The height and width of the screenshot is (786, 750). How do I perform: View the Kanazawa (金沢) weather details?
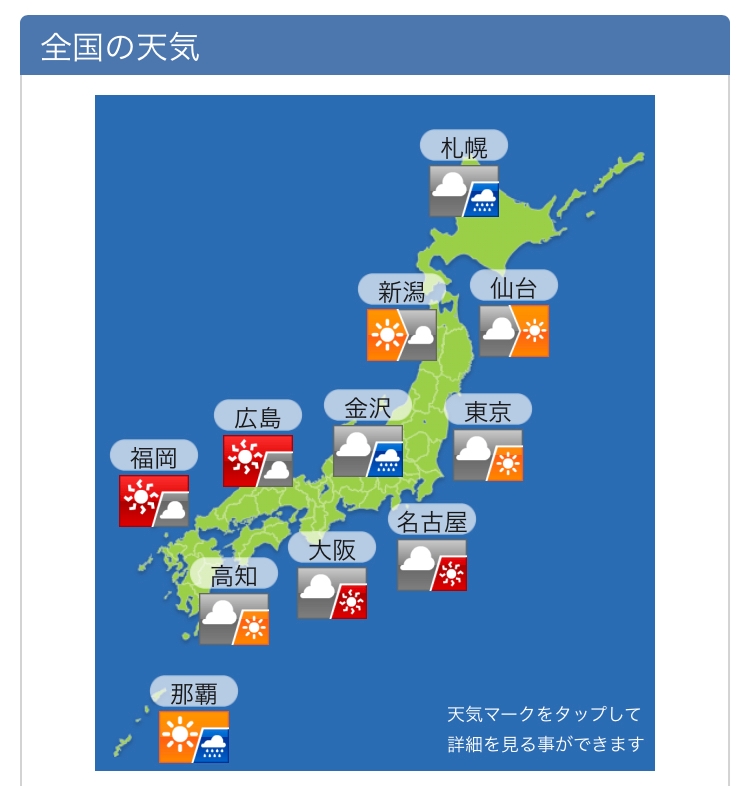368,451
